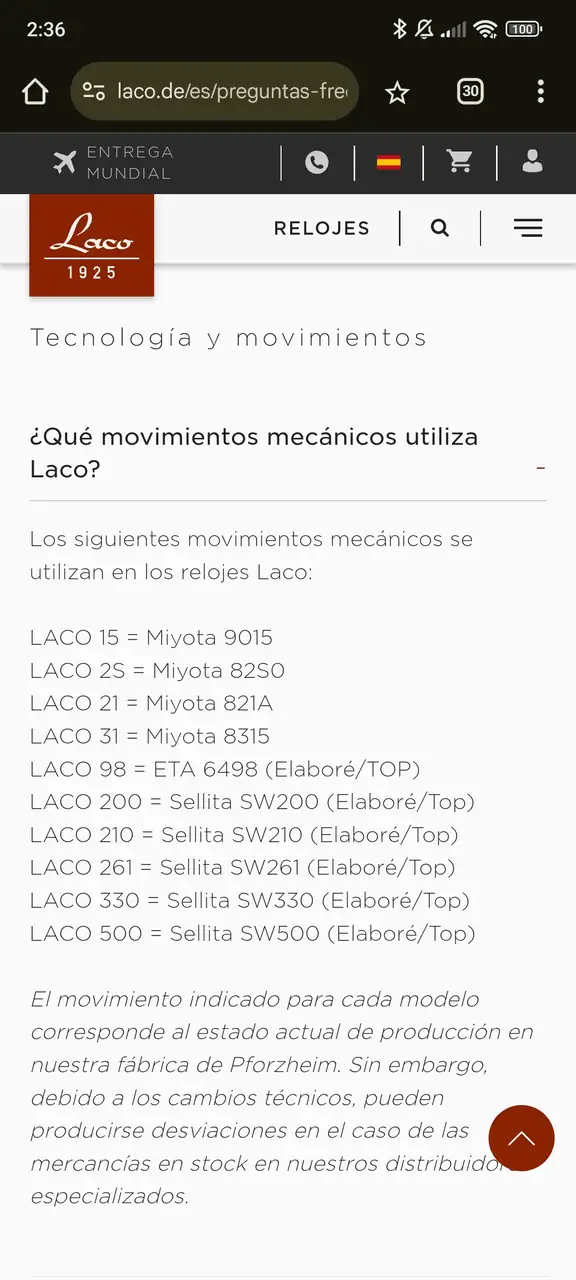576x1280 pixels.
Task: Open the Relojes menu
Action: click(322, 228)
